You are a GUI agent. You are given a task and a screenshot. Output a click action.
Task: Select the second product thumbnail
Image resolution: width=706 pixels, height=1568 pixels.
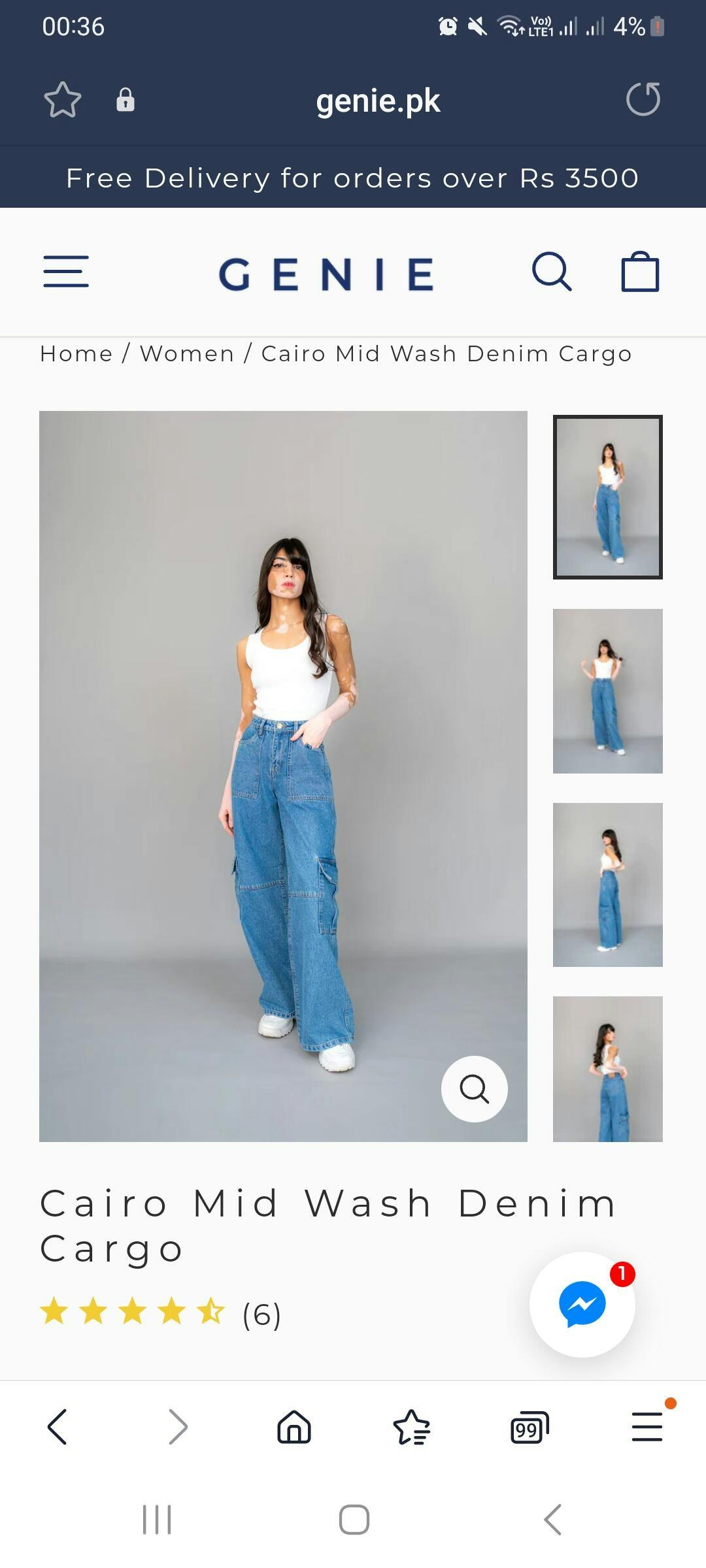[607, 691]
